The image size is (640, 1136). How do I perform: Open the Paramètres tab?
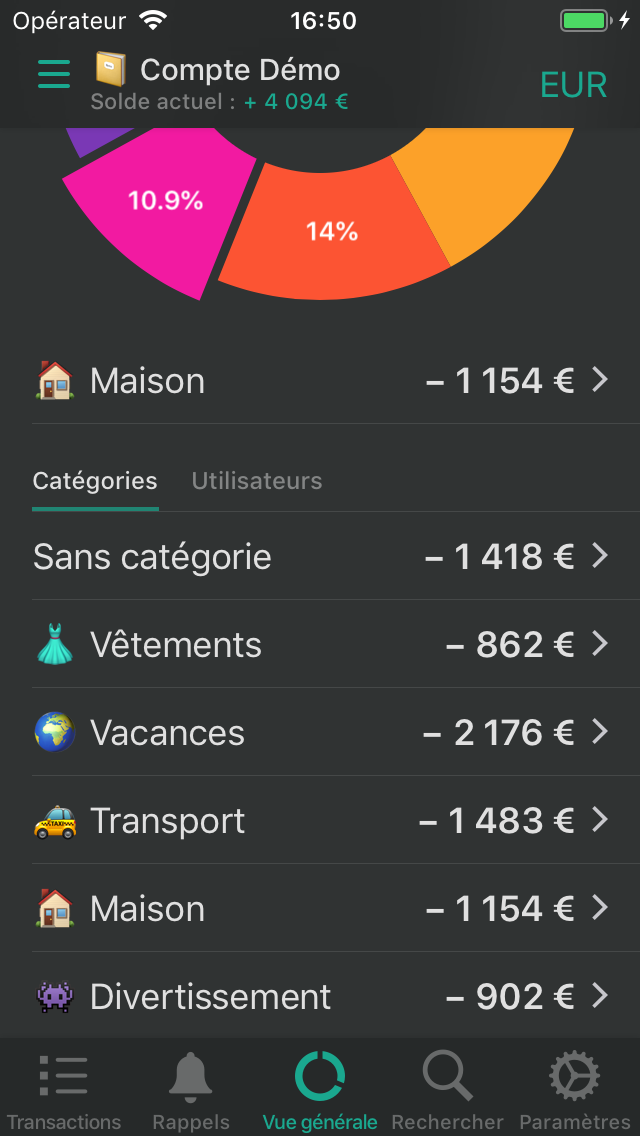click(575, 1090)
